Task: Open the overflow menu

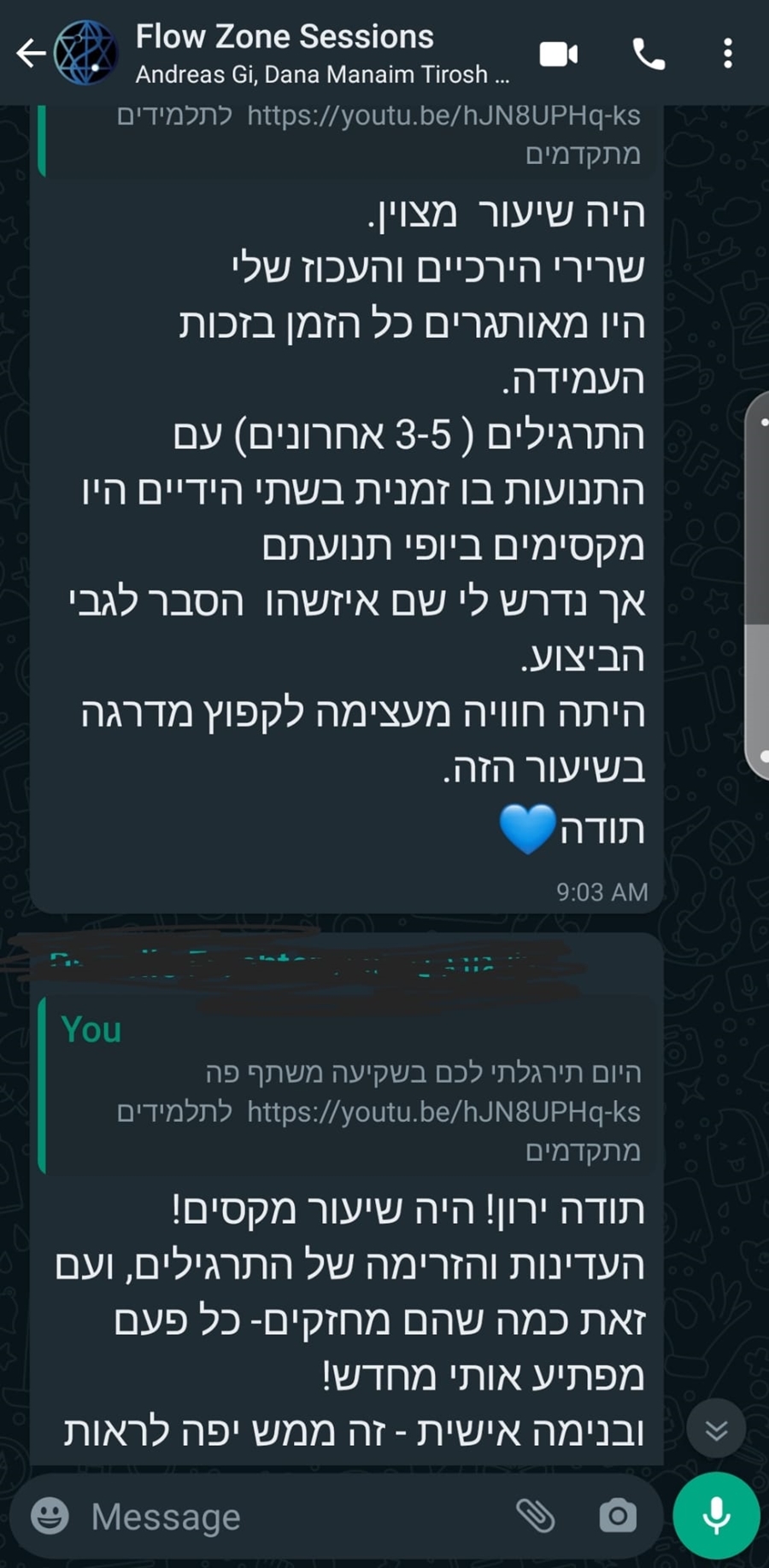Action: [727, 54]
